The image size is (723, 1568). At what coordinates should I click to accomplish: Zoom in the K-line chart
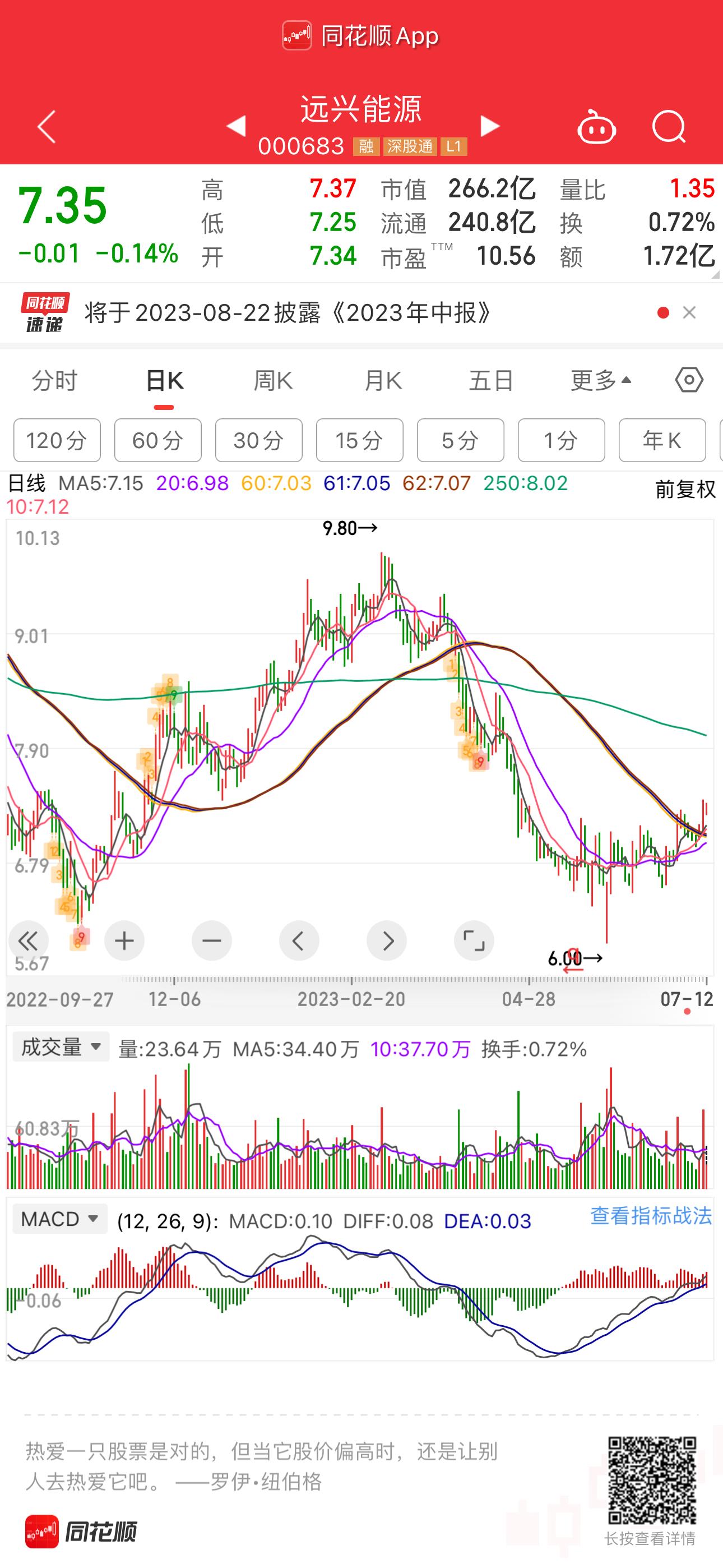click(124, 941)
